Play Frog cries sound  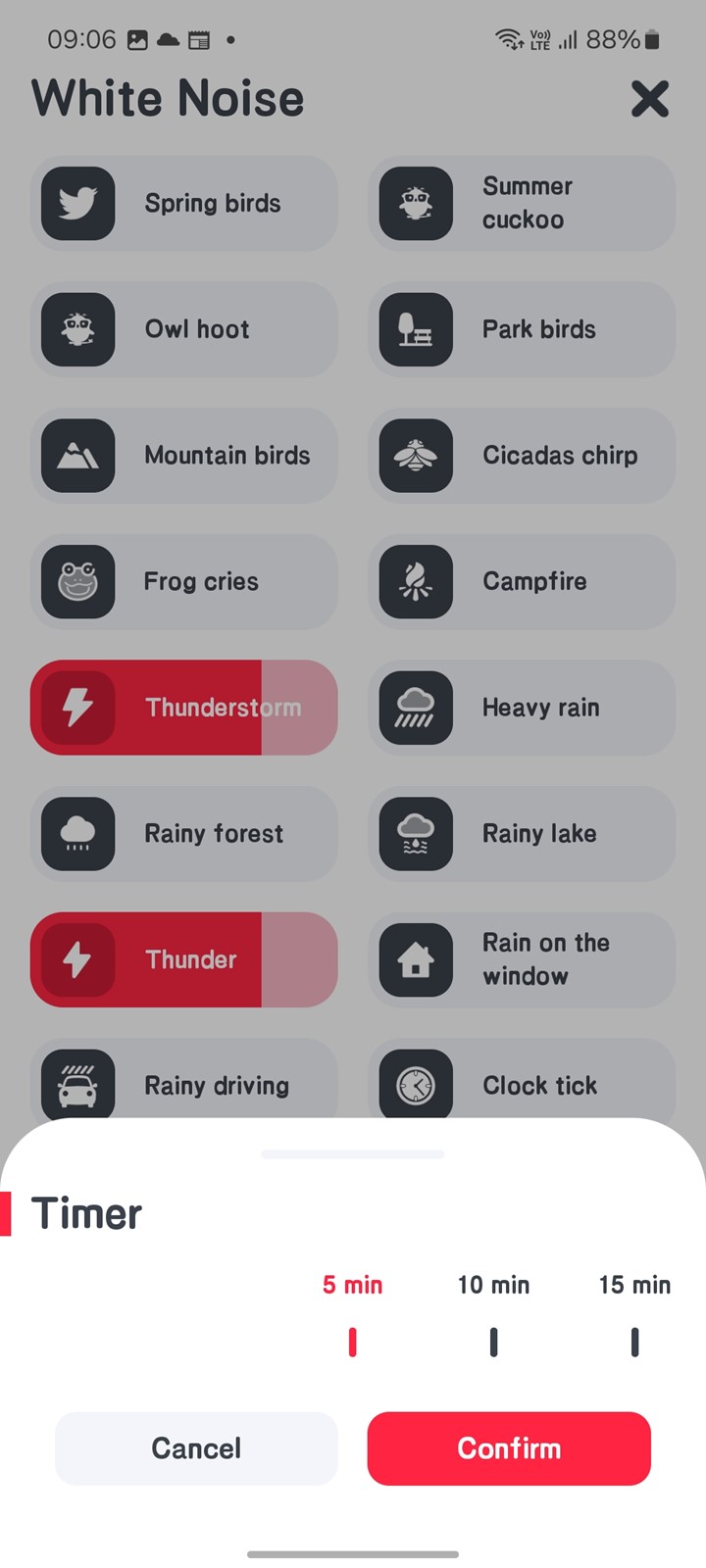pos(184,582)
